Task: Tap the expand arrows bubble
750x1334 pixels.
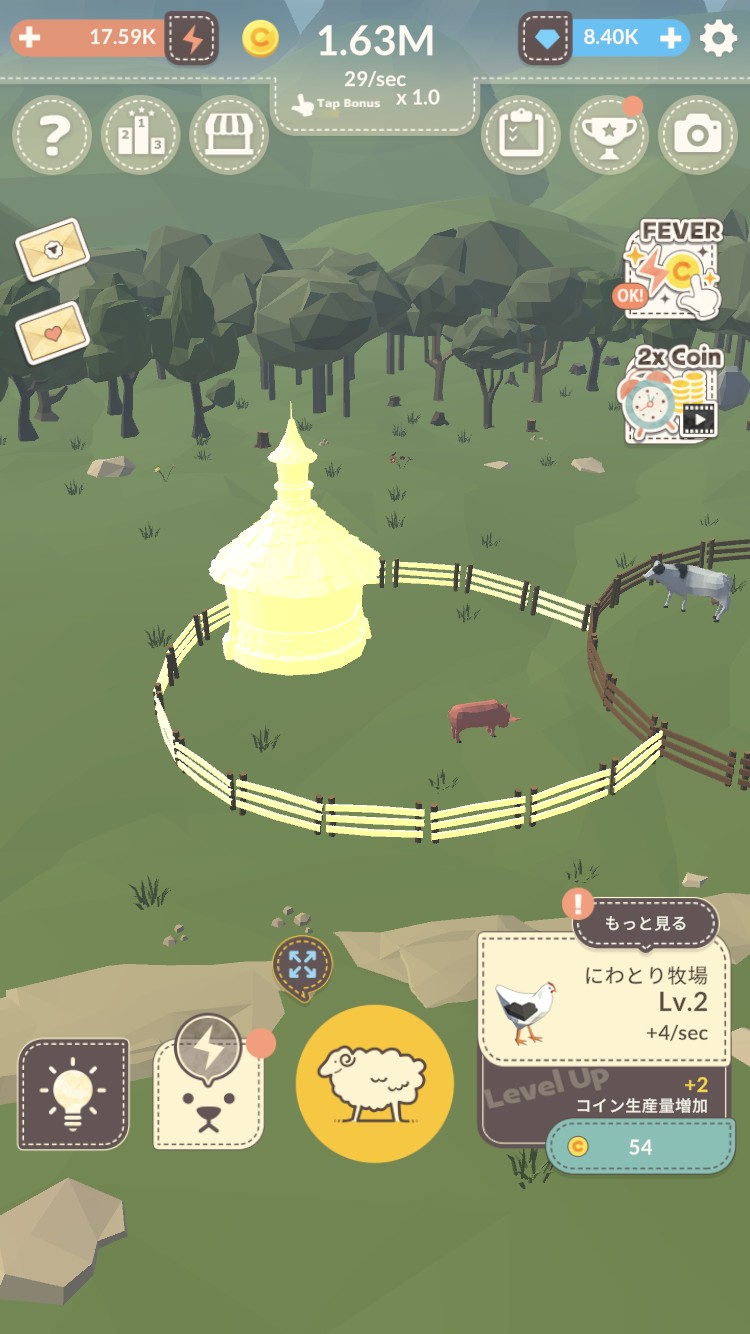Action: 302,965
